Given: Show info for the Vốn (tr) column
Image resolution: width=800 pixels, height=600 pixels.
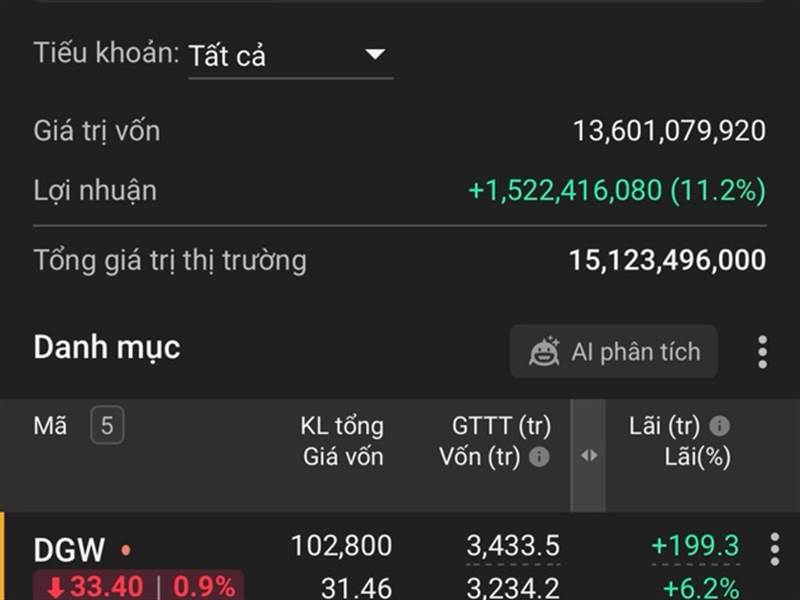Looking at the screenshot, I should (x=539, y=457).
